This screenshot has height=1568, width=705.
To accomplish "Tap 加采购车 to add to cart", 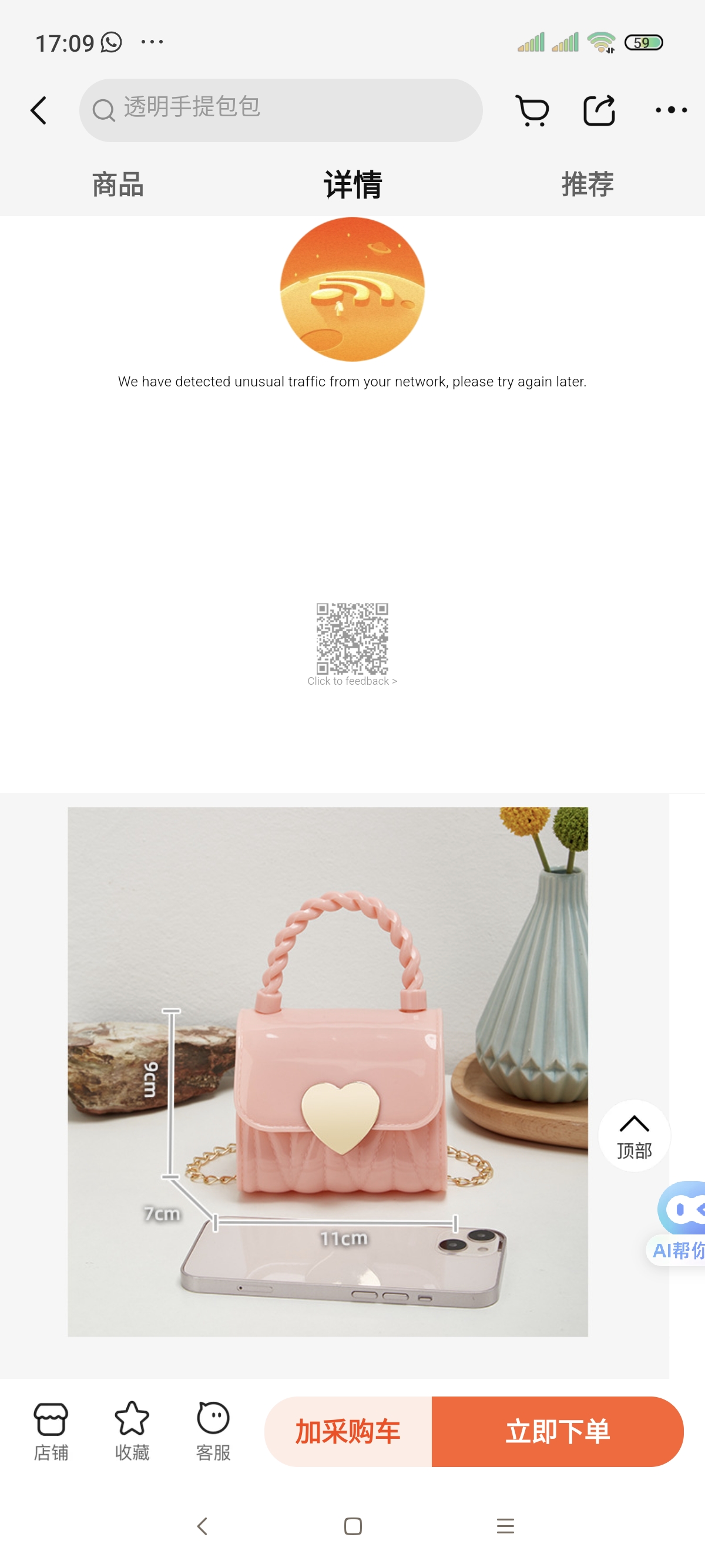I will pos(348,1432).
